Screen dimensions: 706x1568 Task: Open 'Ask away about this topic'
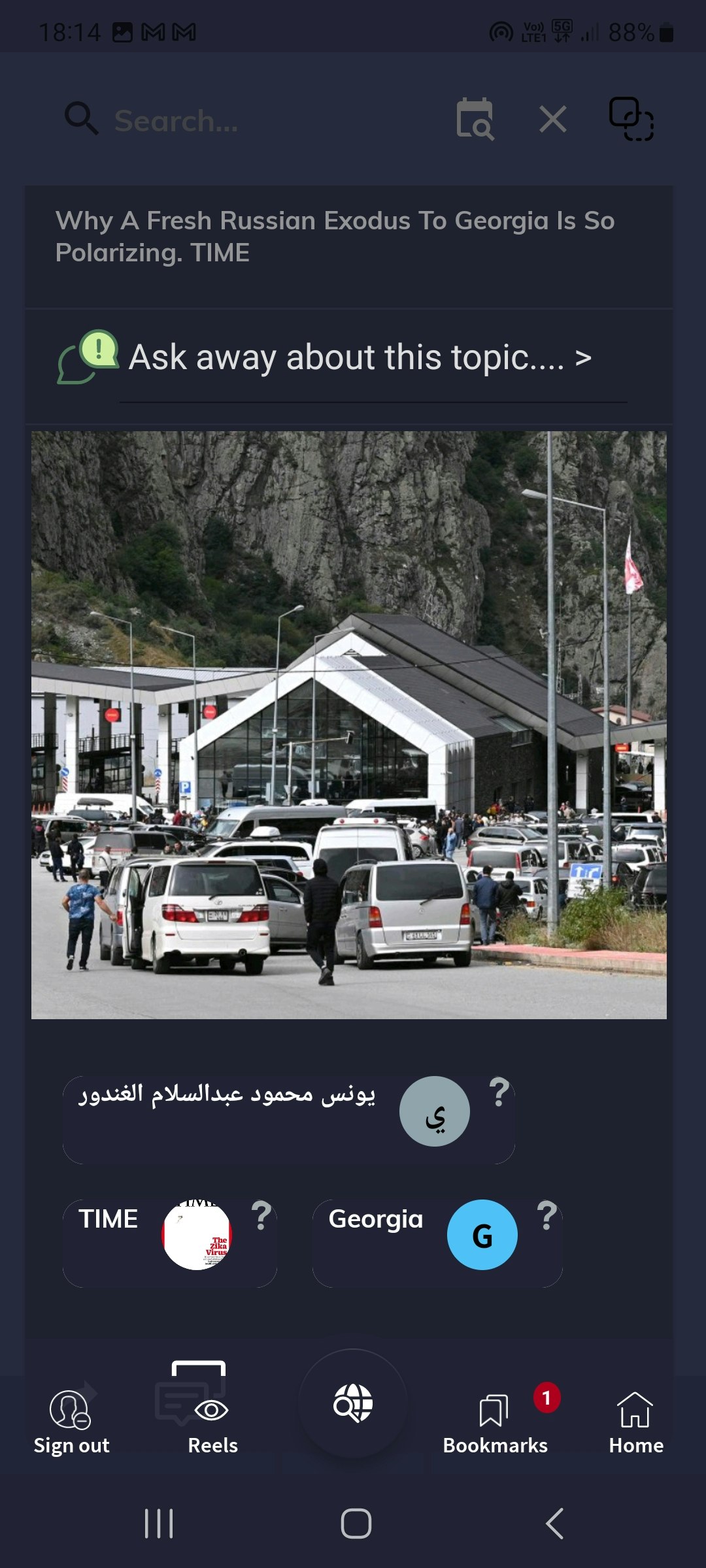click(x=360, y=358)
